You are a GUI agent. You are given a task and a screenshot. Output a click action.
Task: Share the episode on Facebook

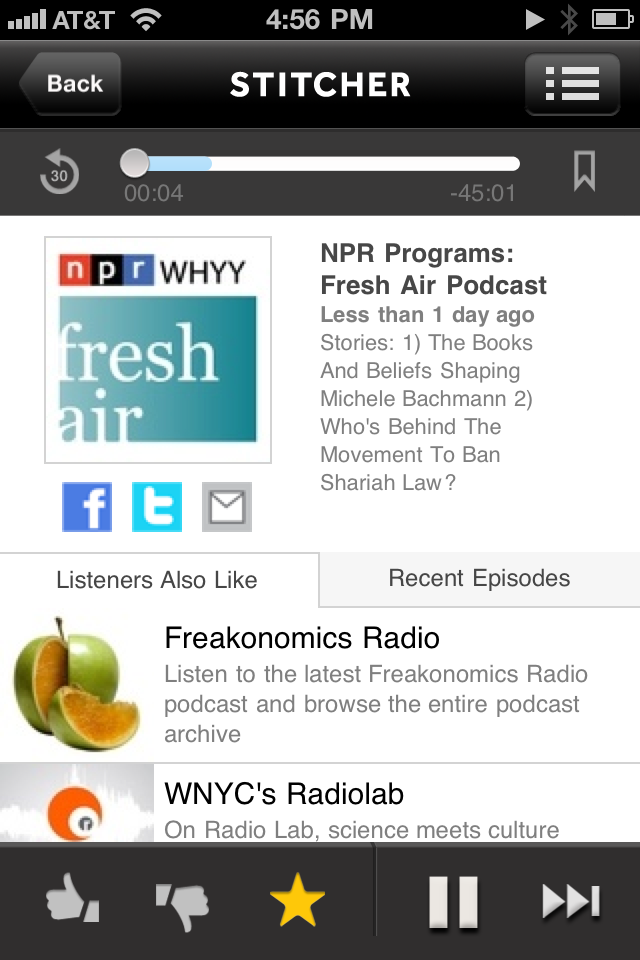[87, 507]
